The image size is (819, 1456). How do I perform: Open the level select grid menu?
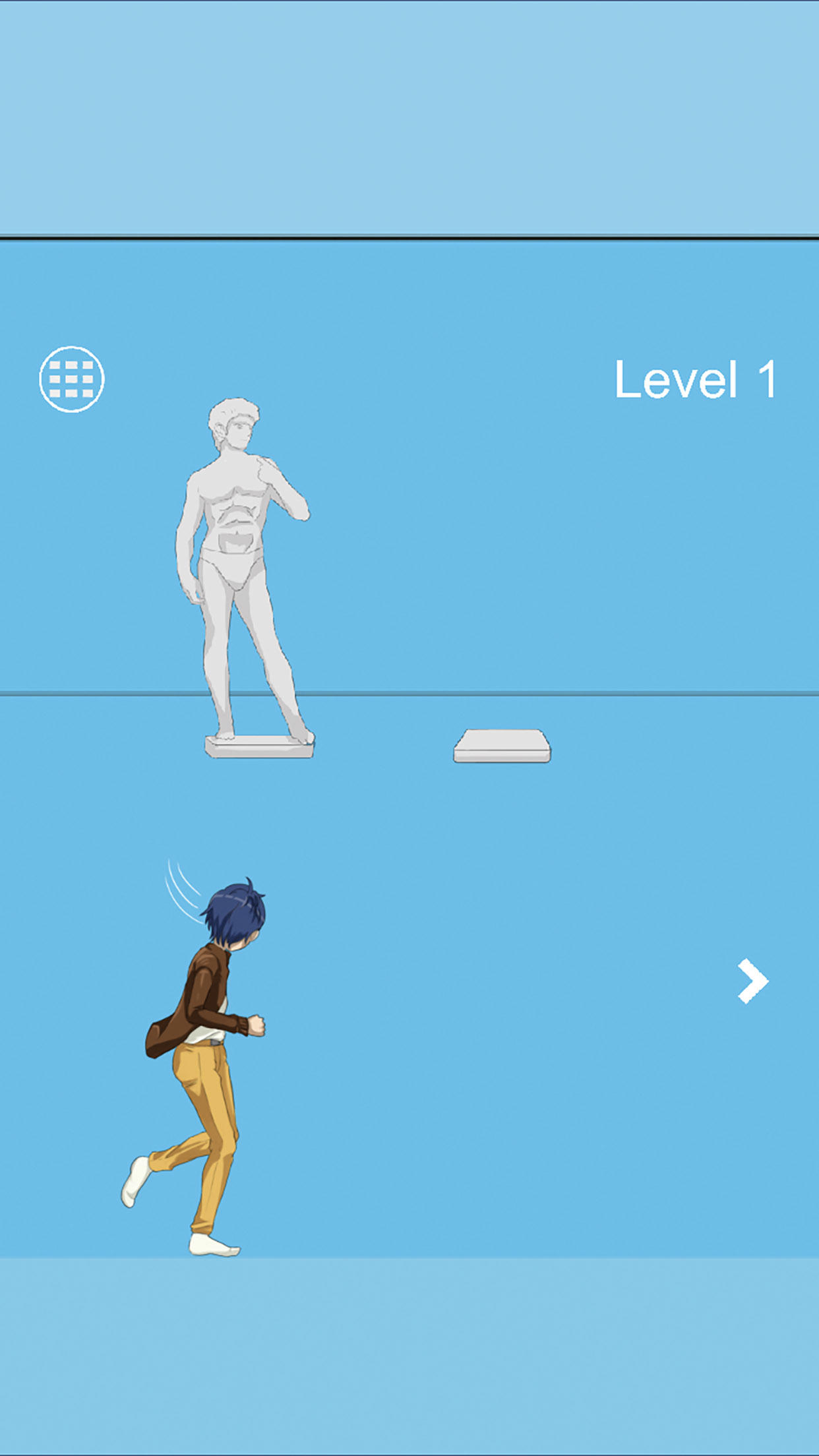pos(72,379)
